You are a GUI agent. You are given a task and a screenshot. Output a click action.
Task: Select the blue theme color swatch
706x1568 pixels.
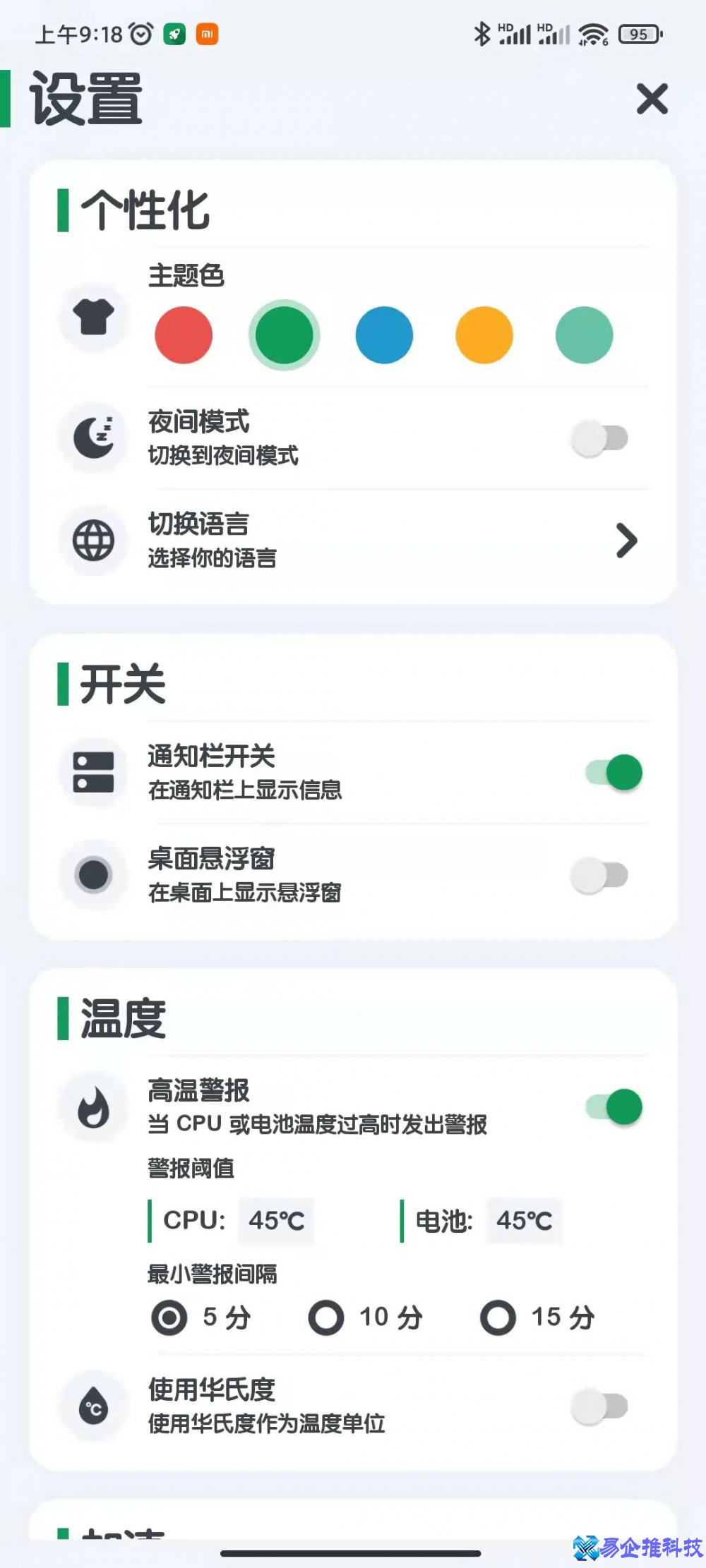click(383, 335)
